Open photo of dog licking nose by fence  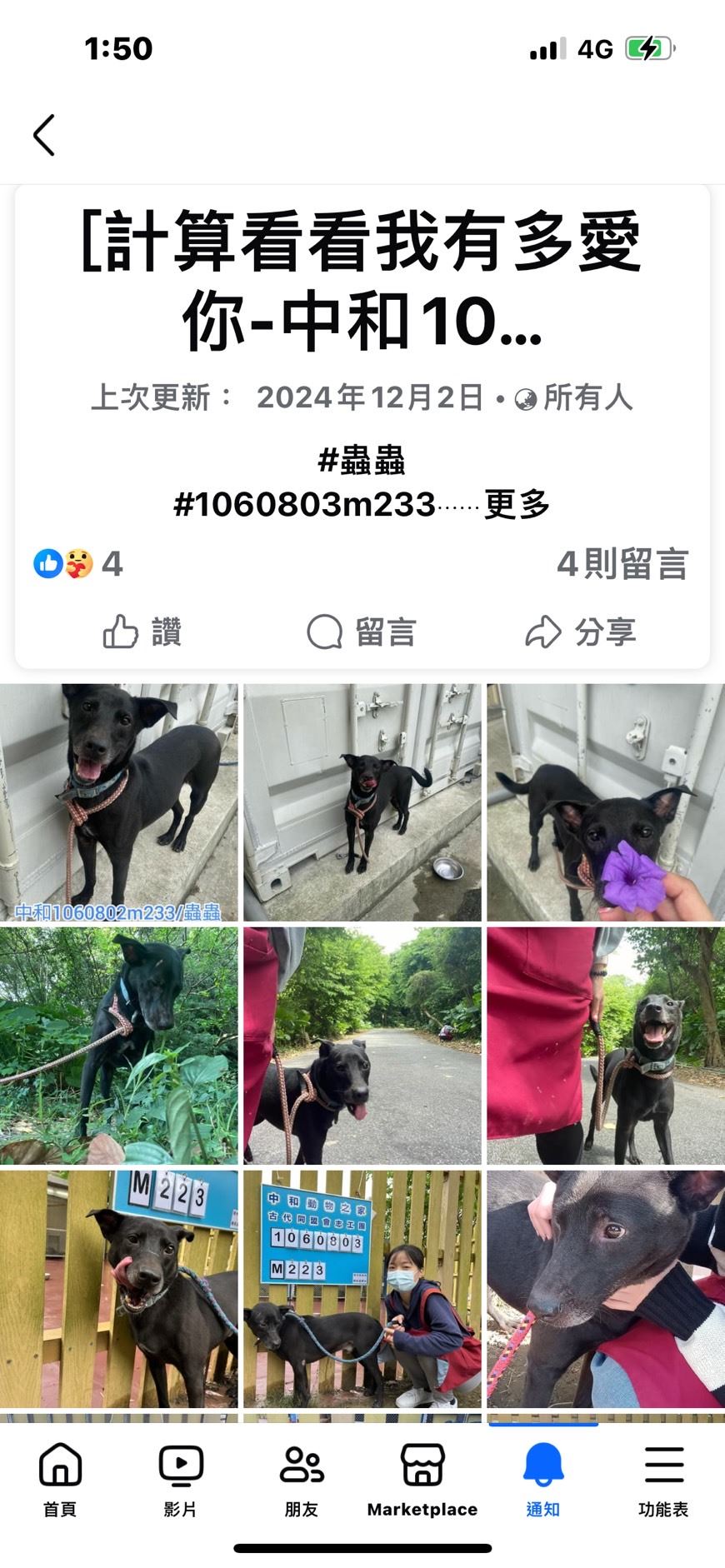(x=118, y=1288)
